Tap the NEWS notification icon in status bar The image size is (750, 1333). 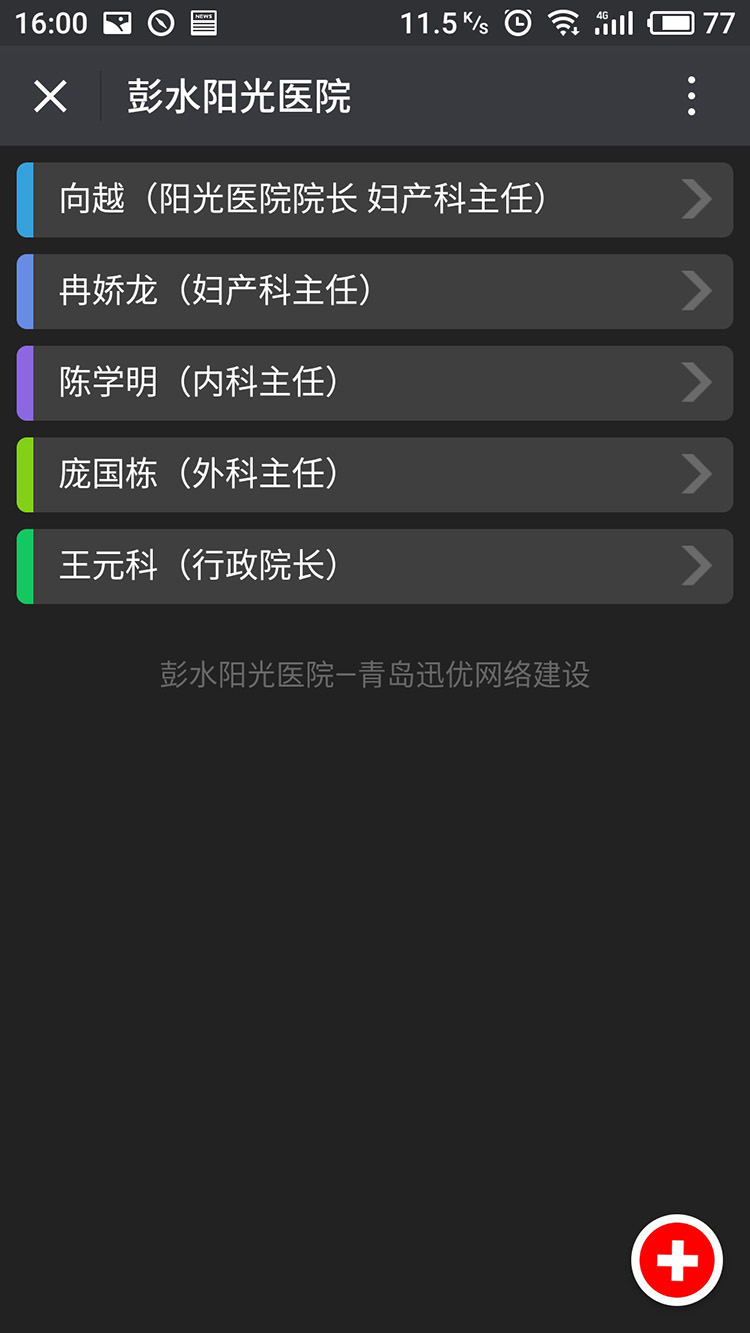coord(202,22)
